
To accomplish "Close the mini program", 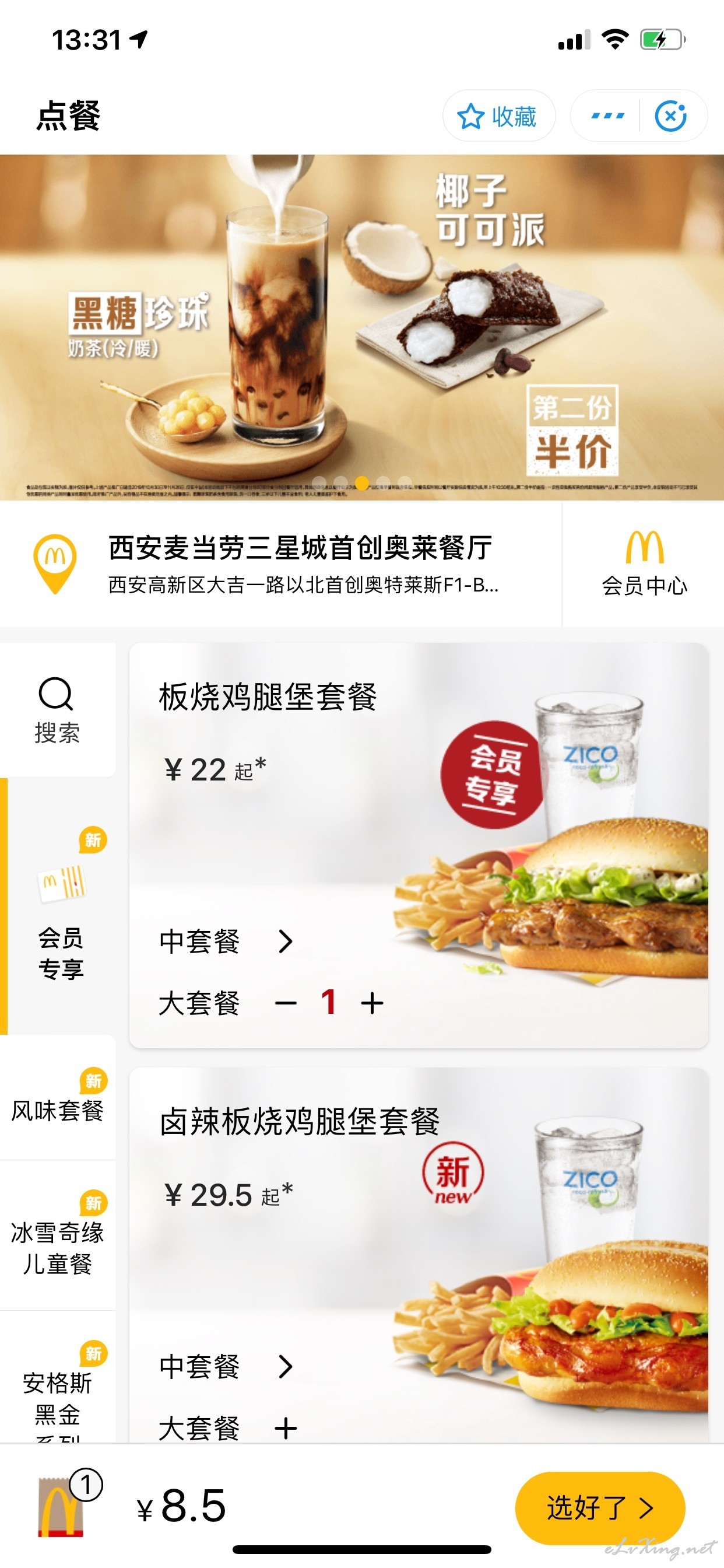I will (x=670, y=116).
